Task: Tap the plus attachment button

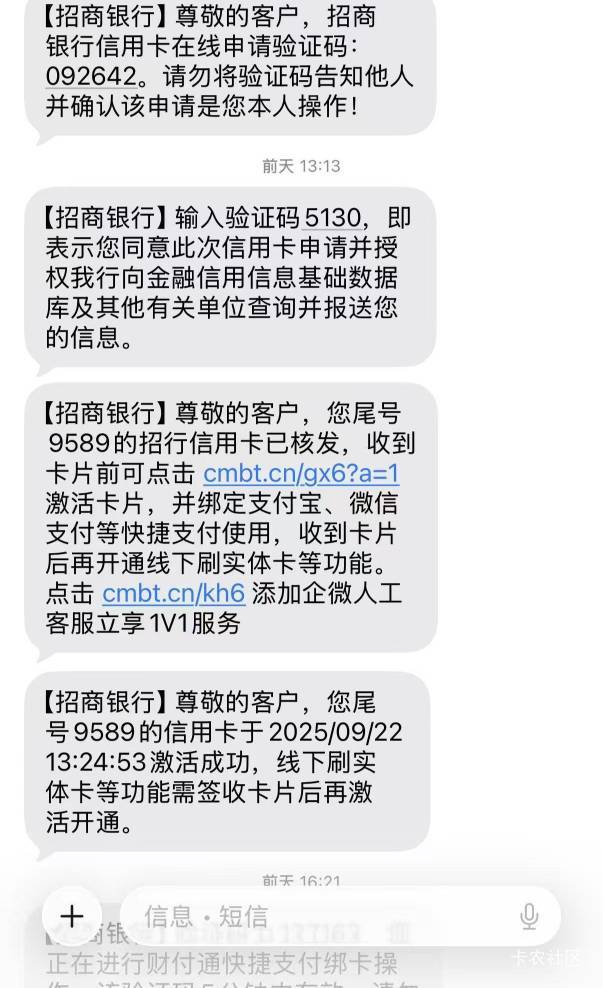Action: tap(72, 916)
